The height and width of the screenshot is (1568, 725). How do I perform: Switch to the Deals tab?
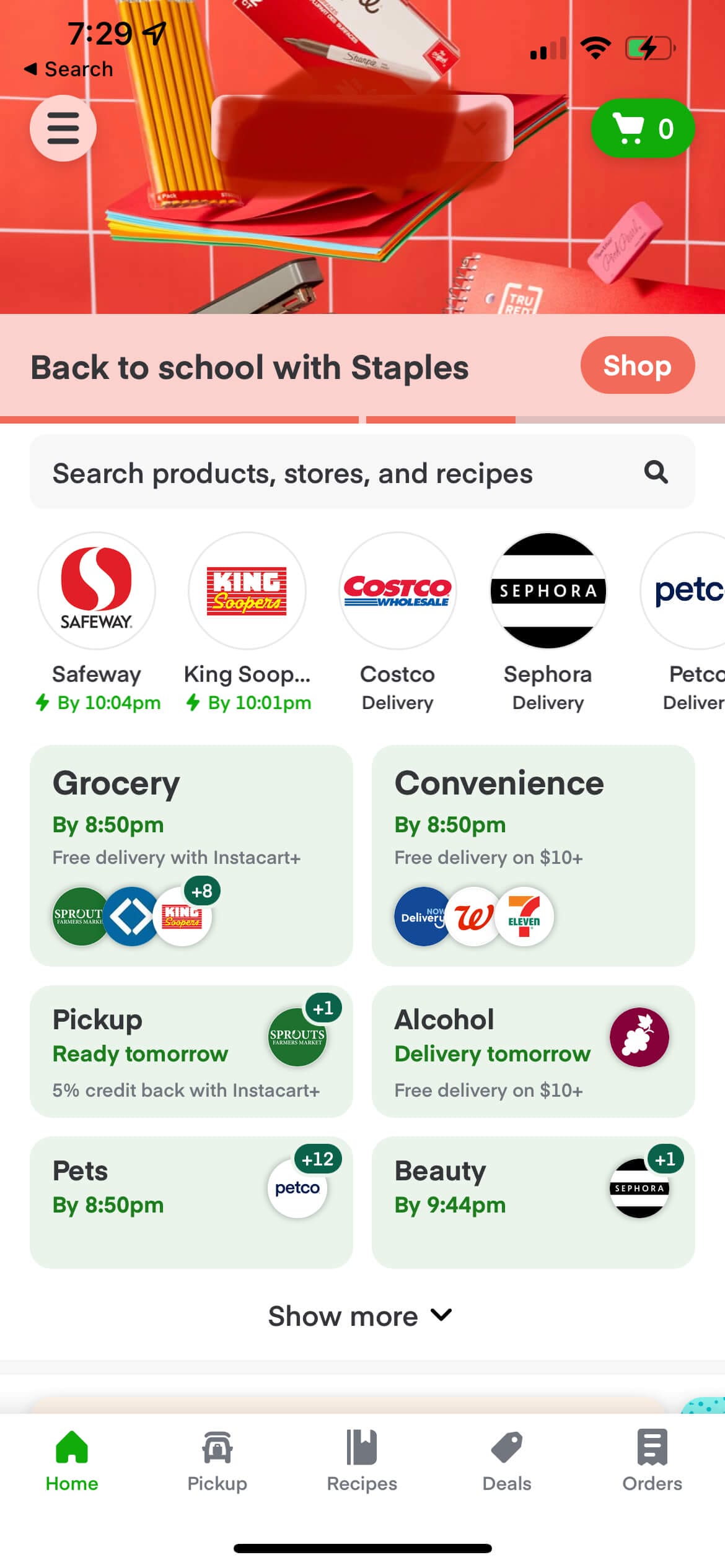(x=507, y=1460)
